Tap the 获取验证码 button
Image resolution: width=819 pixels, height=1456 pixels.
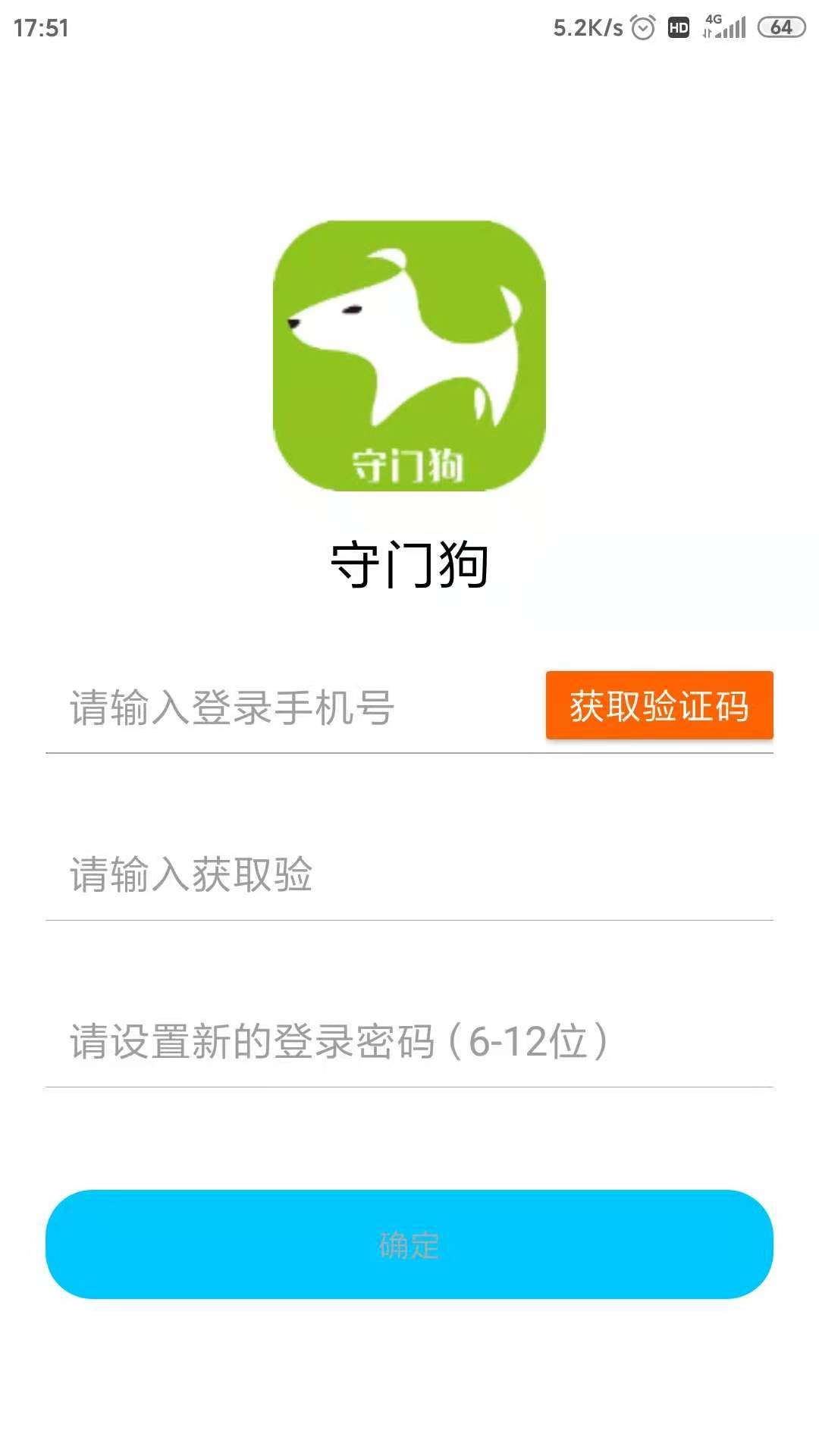pos(659,705)
